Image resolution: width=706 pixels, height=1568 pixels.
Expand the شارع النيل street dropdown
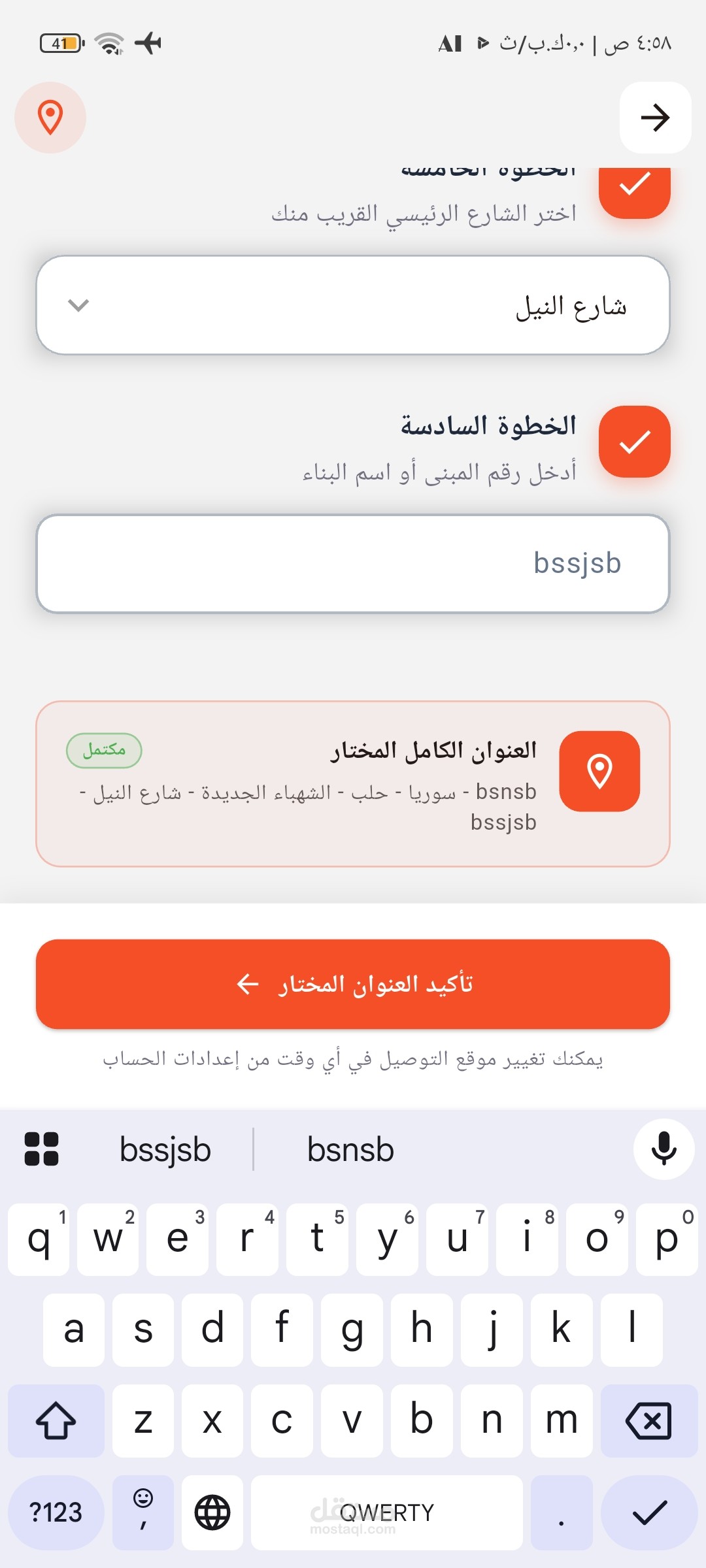point(353,305)
